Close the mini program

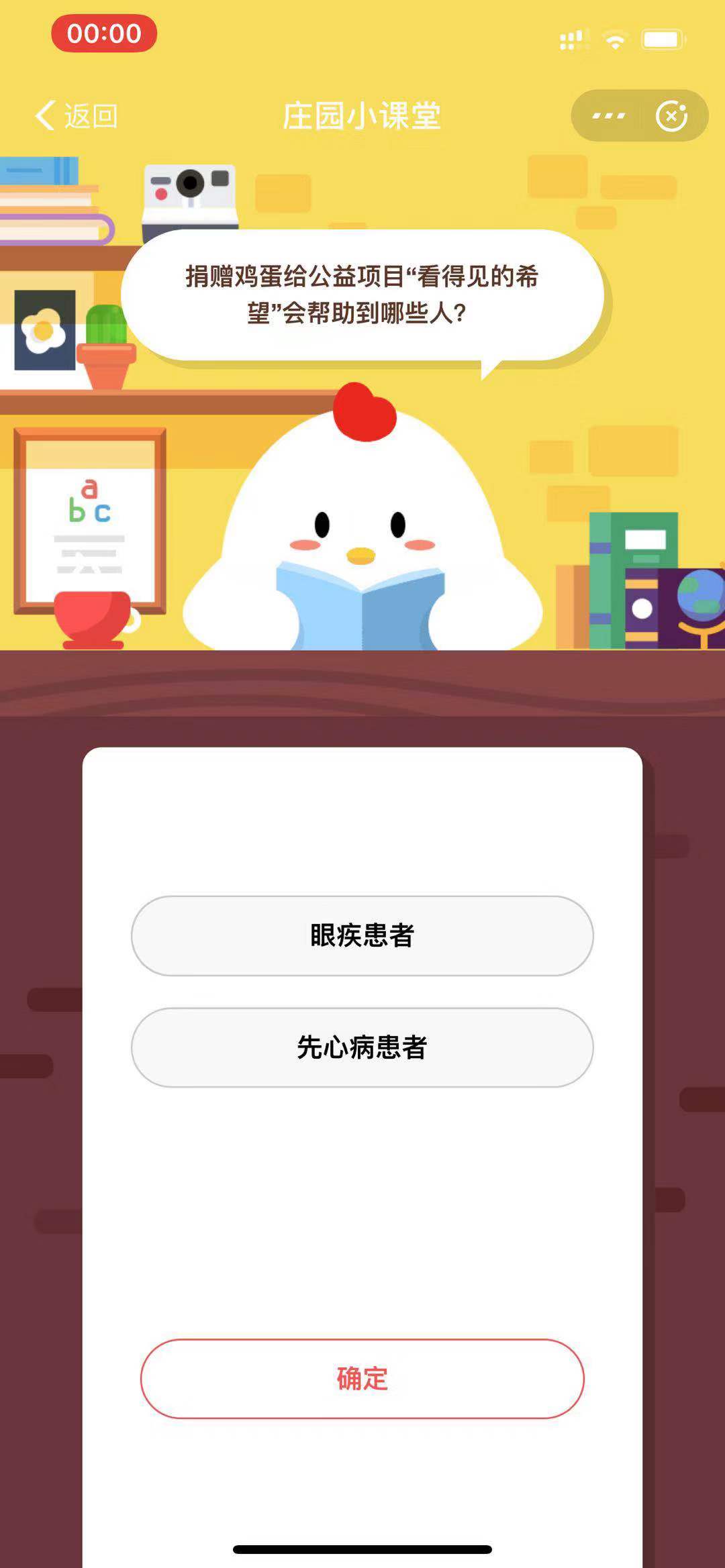pyautogui.click(x=671, y=116)
